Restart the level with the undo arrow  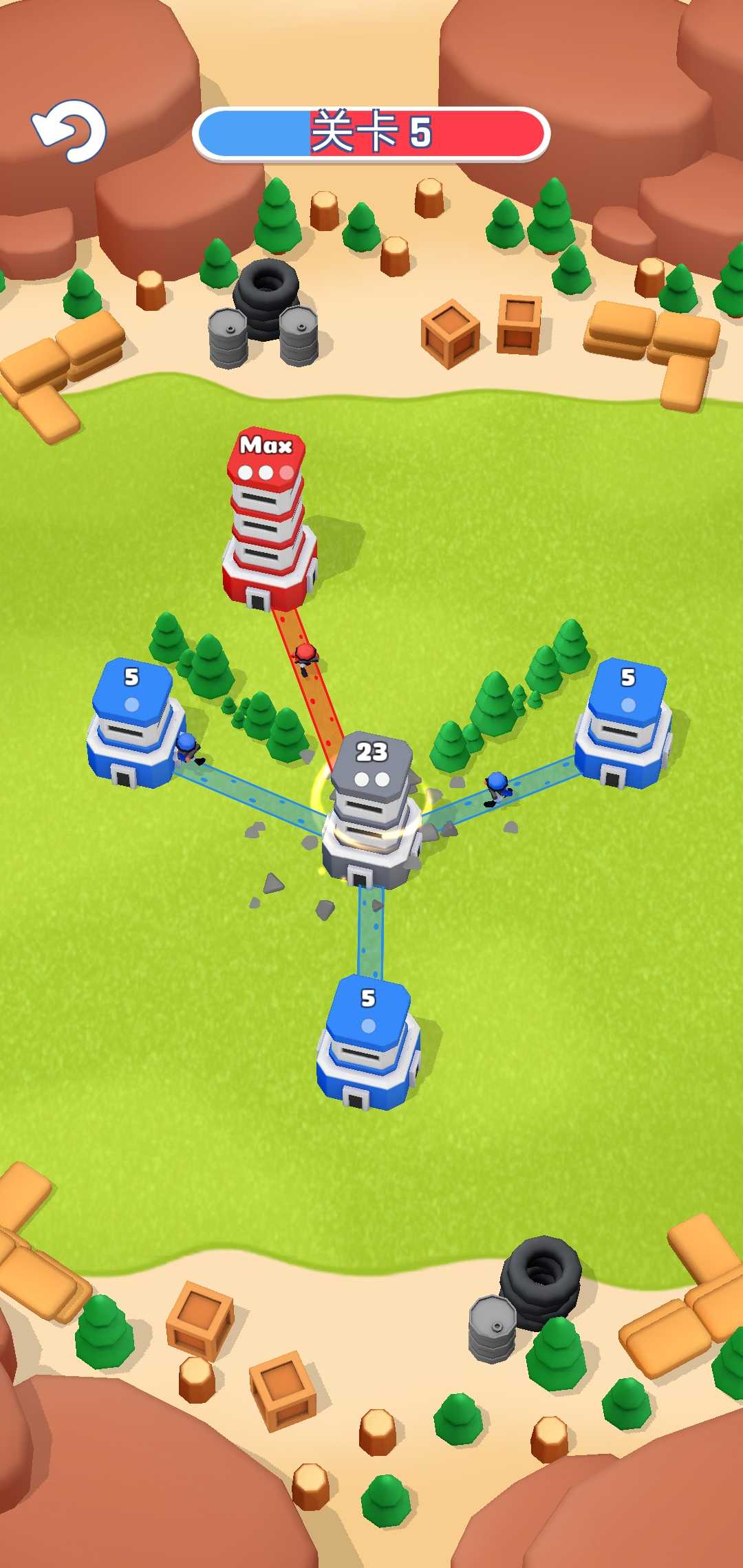[69, 131]
